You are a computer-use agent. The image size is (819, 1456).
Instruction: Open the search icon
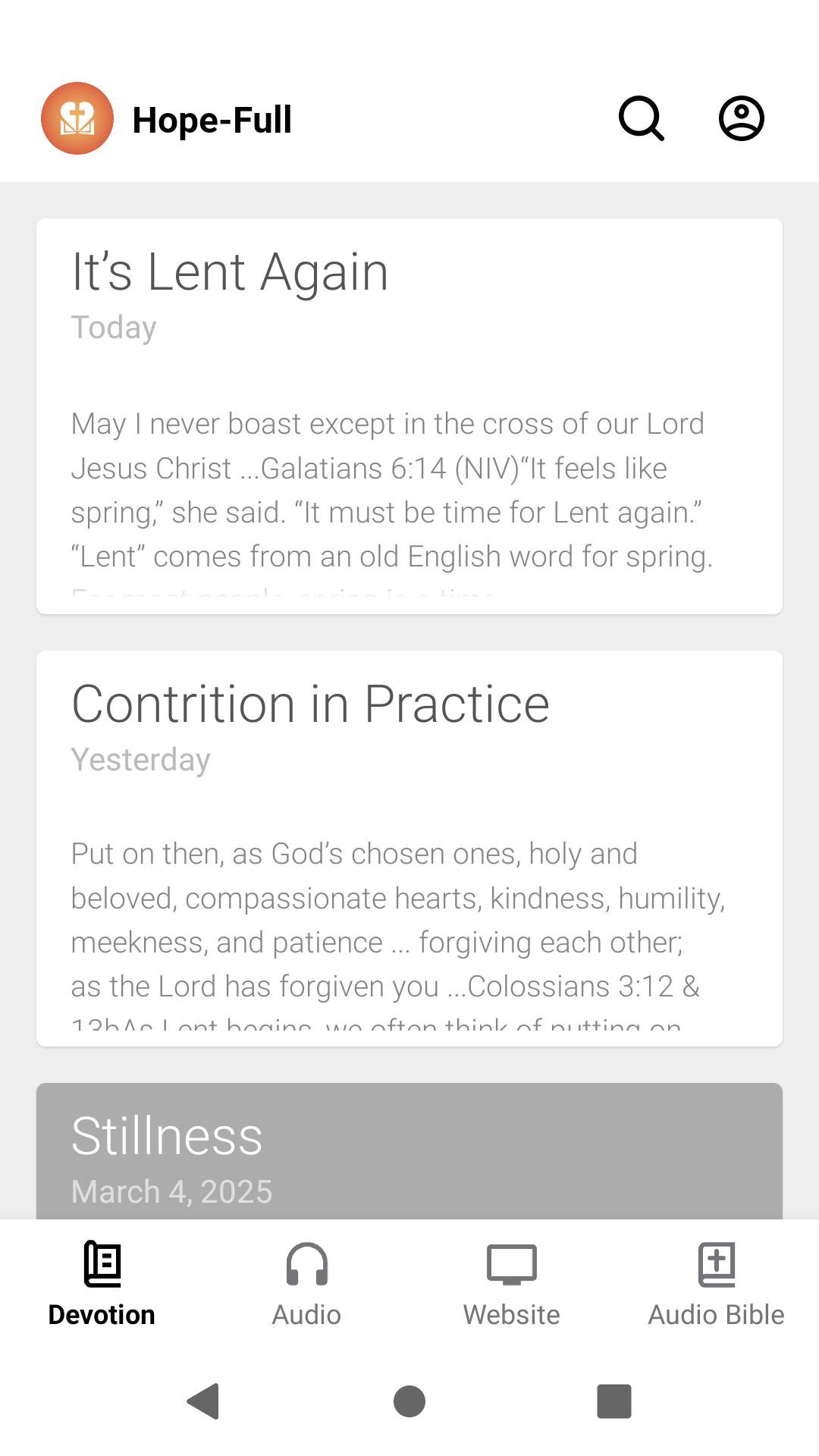point(642,118)
